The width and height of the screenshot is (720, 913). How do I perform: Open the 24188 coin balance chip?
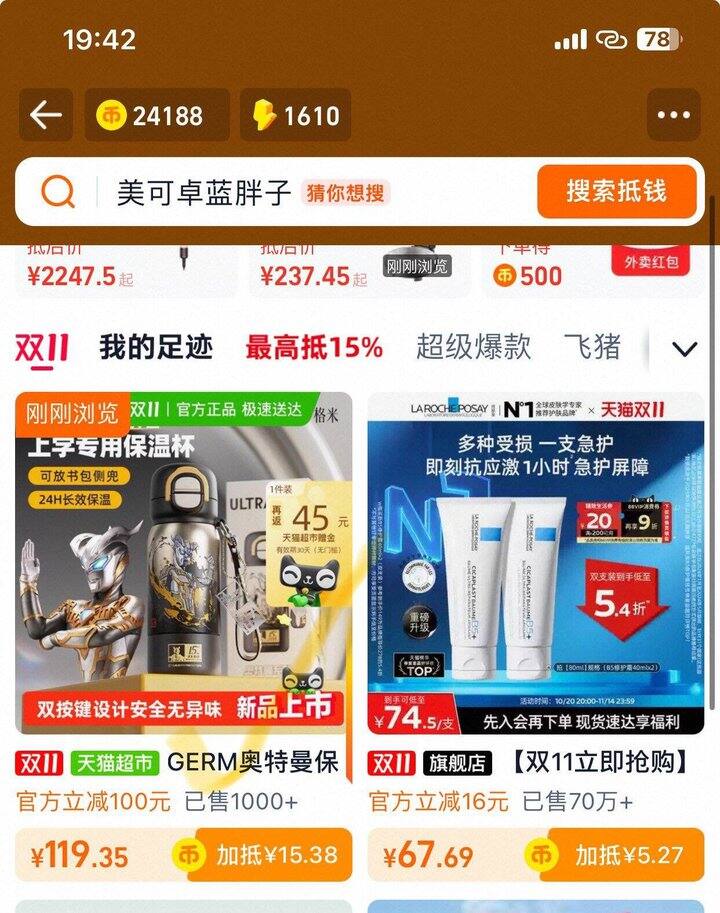coord(156,115)
